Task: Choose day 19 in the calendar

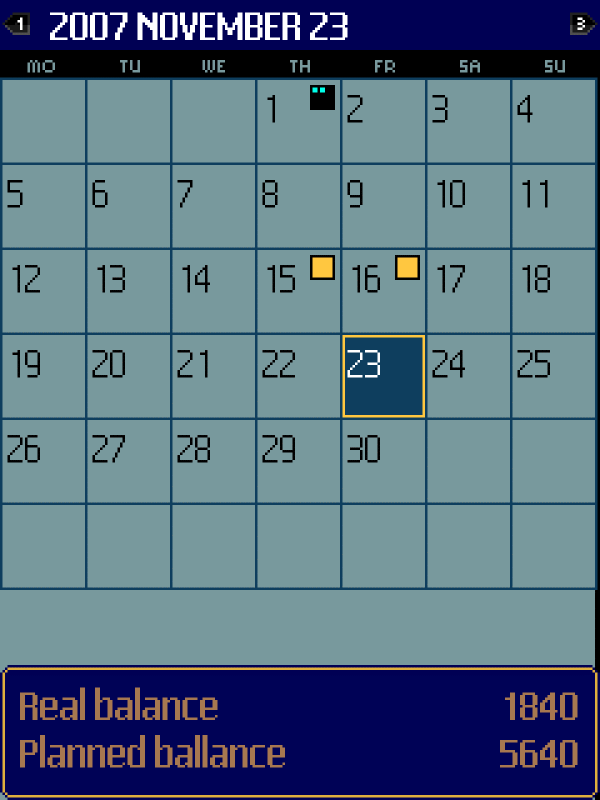Action: tap(43, 376)
